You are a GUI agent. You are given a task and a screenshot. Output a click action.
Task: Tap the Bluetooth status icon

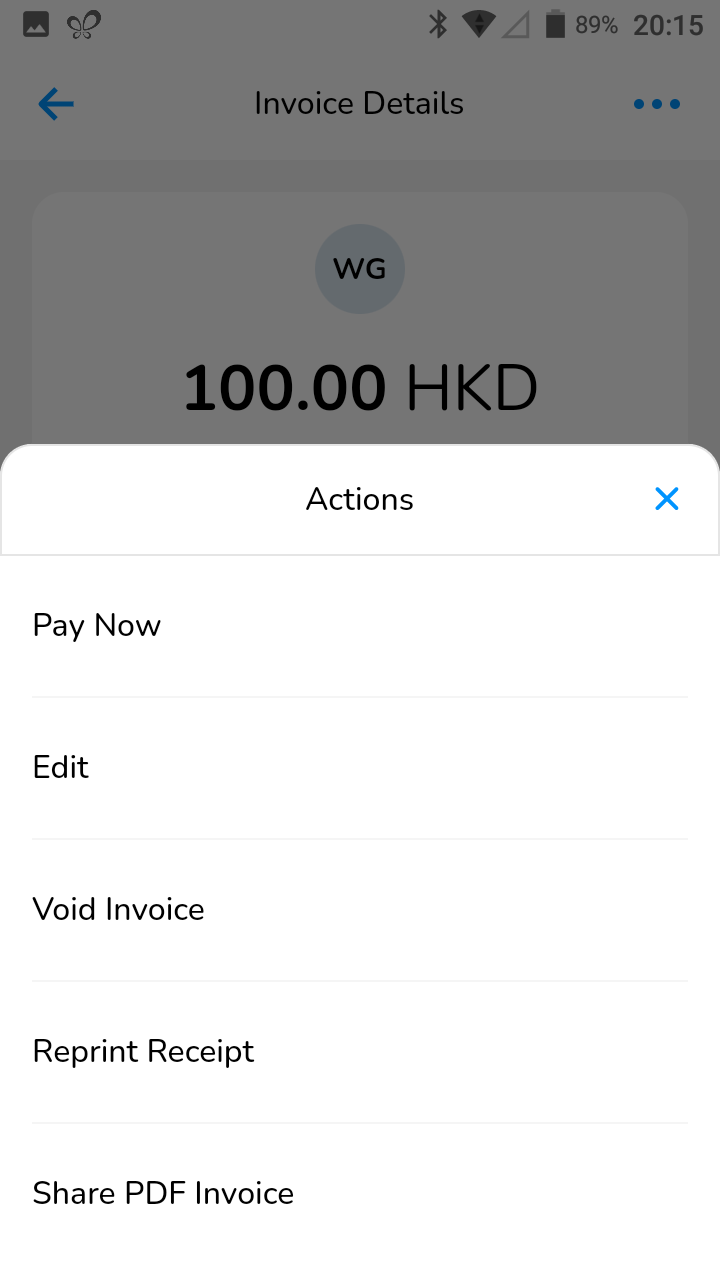pyautogui.click(x=438, y=23)
